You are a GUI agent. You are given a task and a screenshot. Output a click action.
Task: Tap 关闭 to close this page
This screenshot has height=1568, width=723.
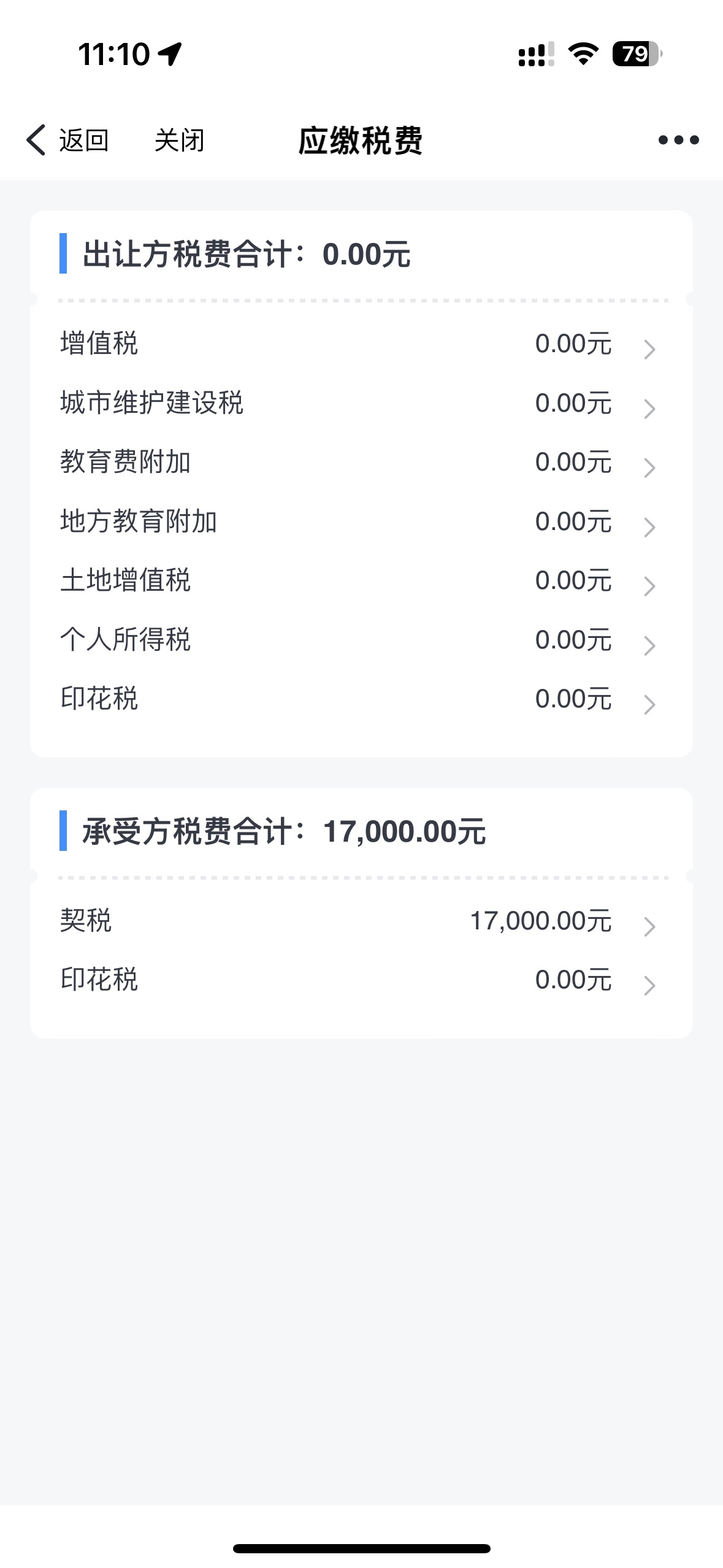(x=179, y=140)
